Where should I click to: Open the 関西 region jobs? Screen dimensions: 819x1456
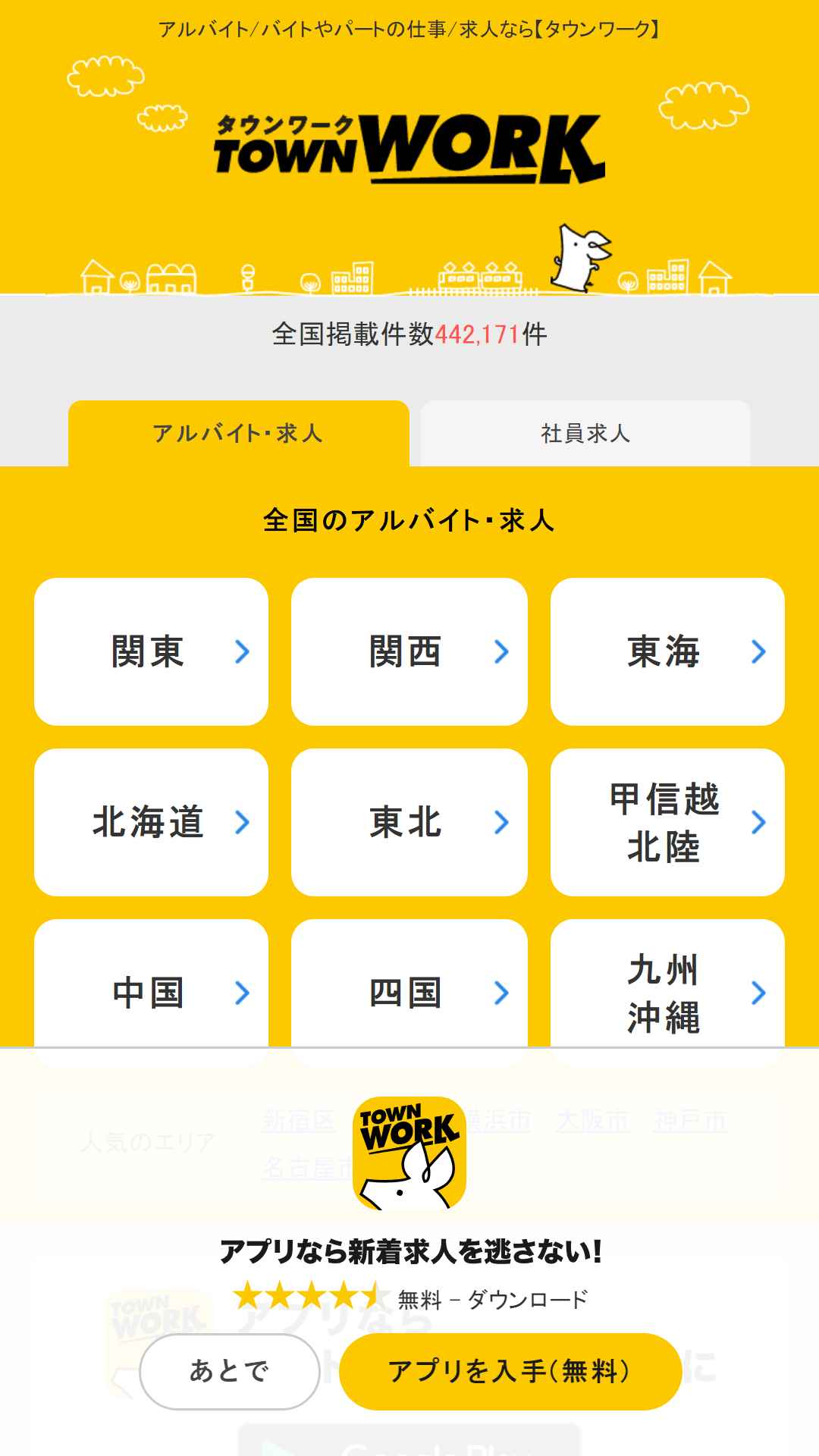click(x=409, y=651)
